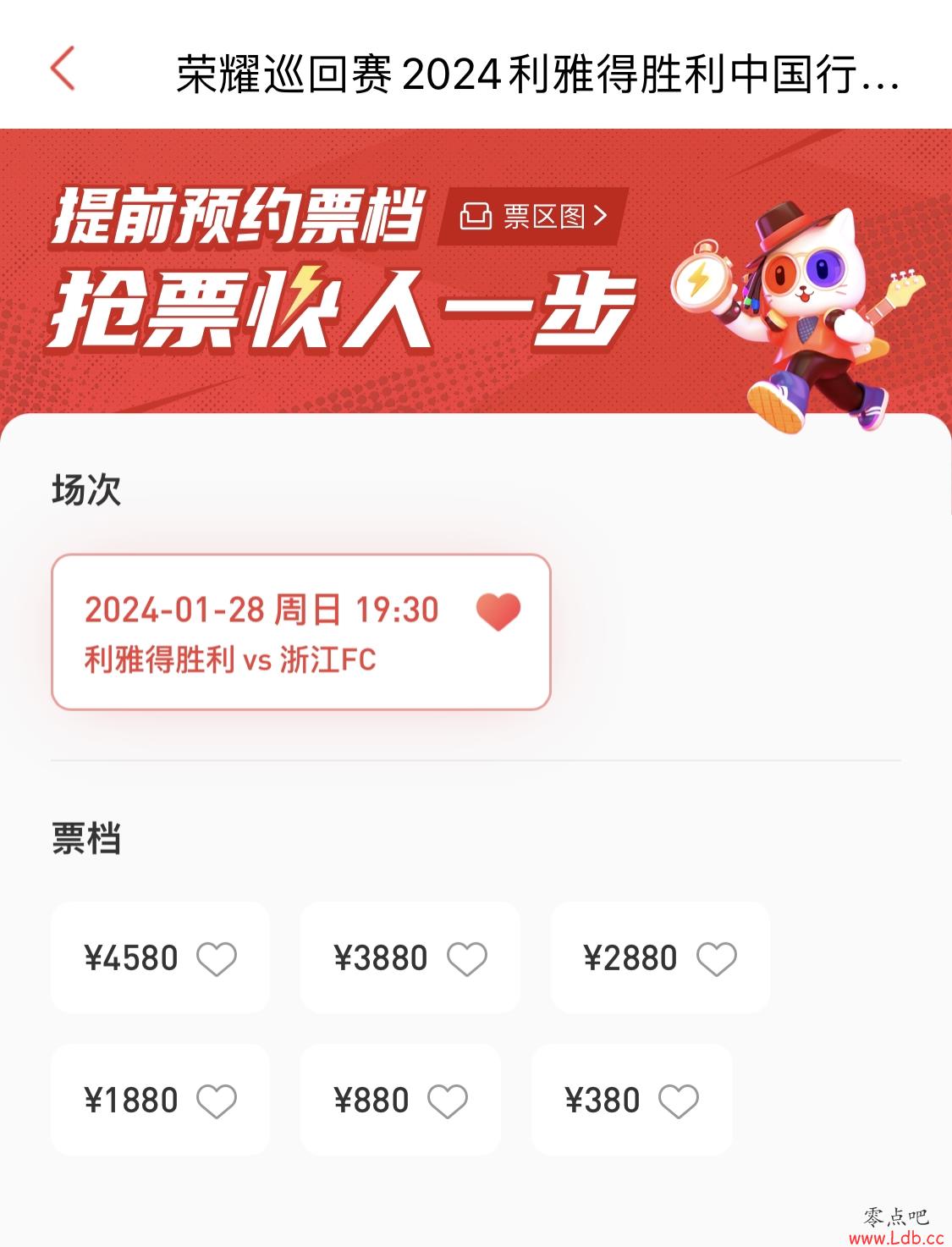
Task: Pick the ¥2880 ticket tier
Action: tap(659, 957)
